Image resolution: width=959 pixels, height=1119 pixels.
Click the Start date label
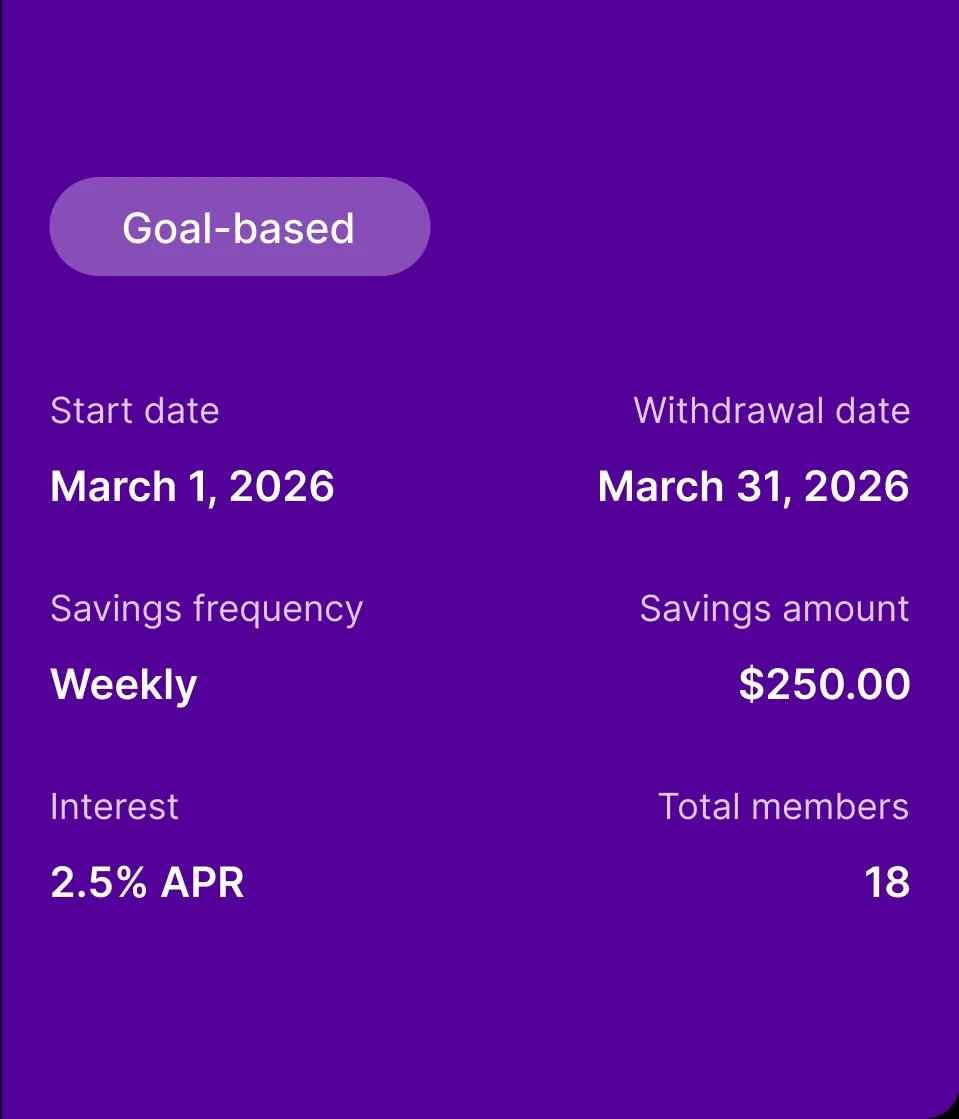(134, 410)
